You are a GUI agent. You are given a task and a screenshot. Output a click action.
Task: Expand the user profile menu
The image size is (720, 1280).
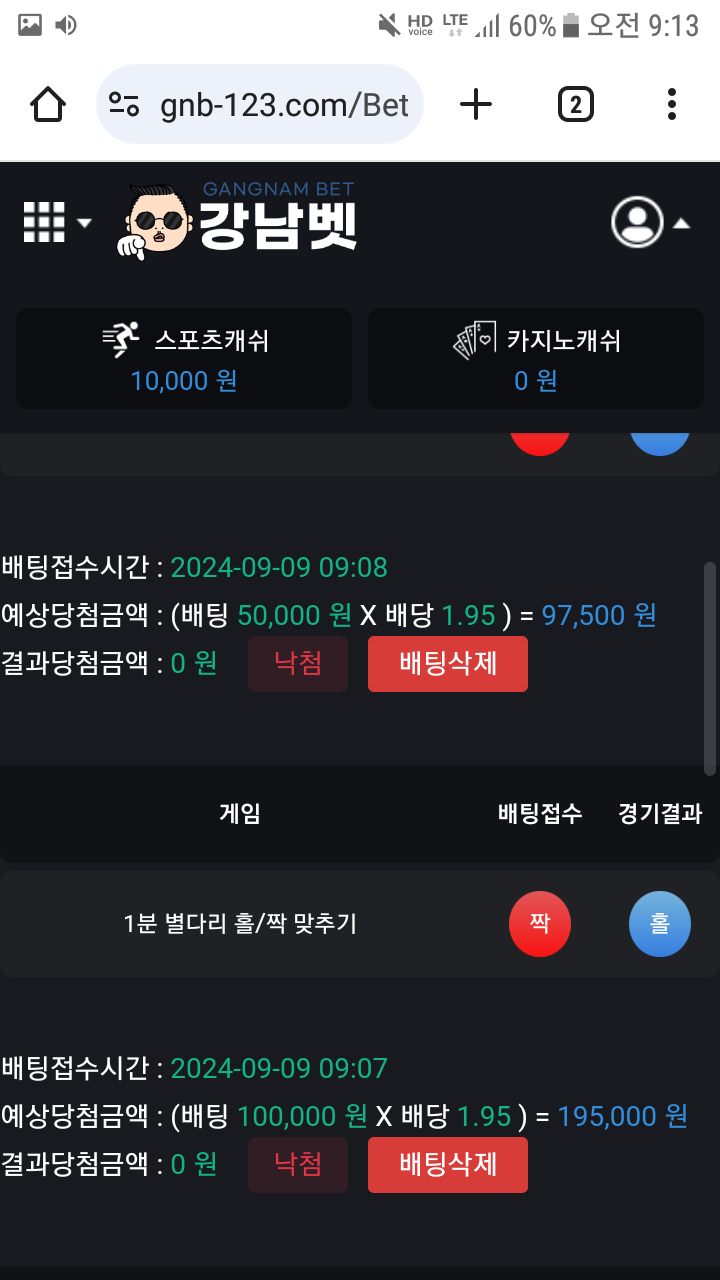pos(650,222)
